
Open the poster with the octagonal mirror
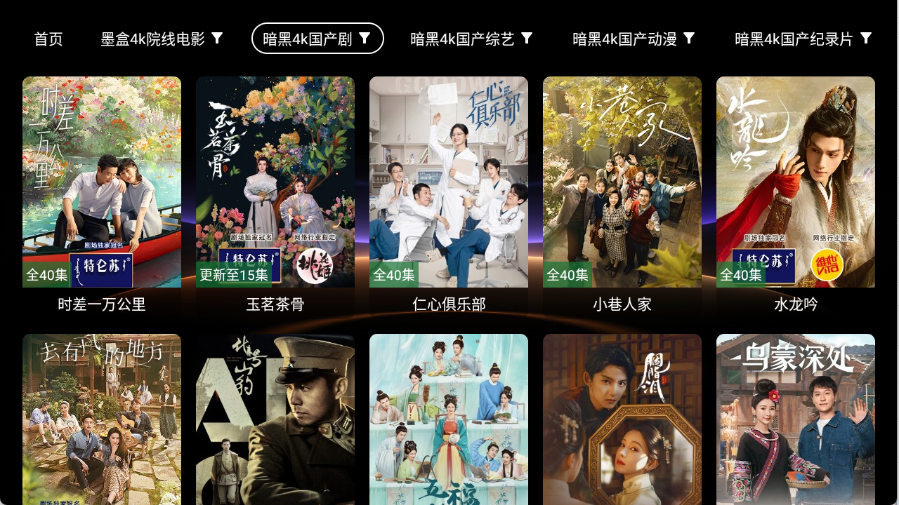(622, 420)
